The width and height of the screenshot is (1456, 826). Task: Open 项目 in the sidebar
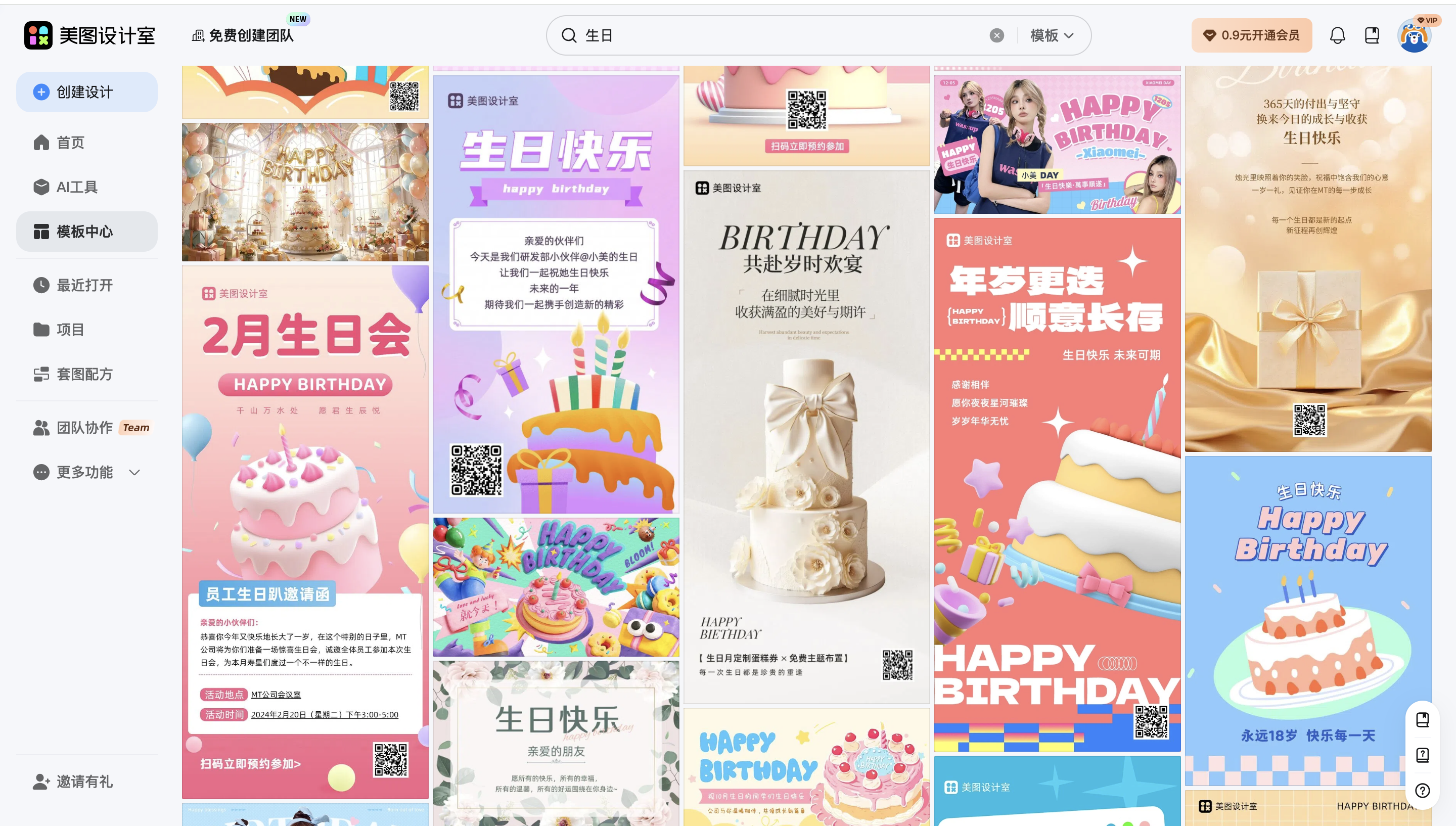click(x=70, y=329)
